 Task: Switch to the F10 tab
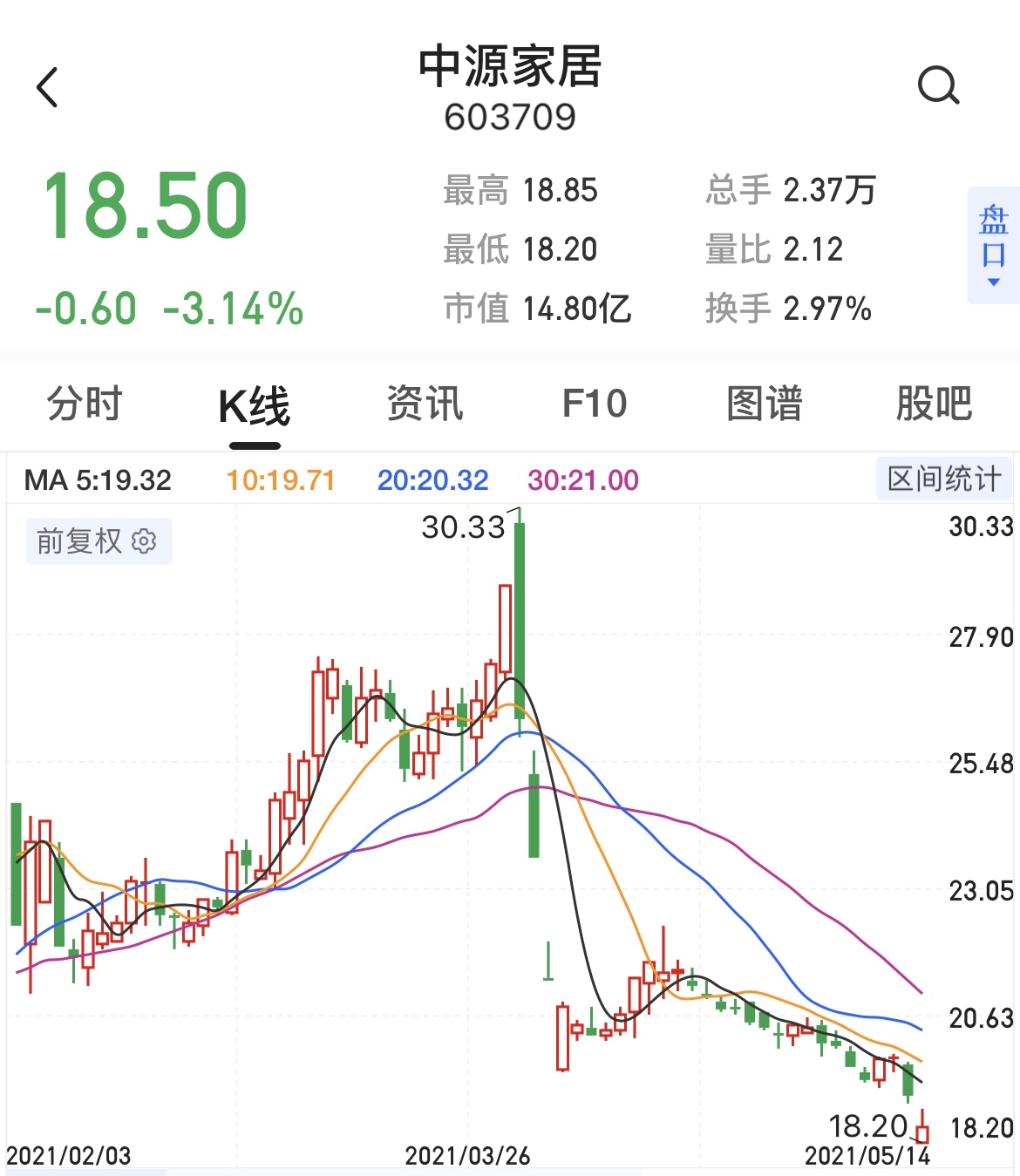click(594, 404)
